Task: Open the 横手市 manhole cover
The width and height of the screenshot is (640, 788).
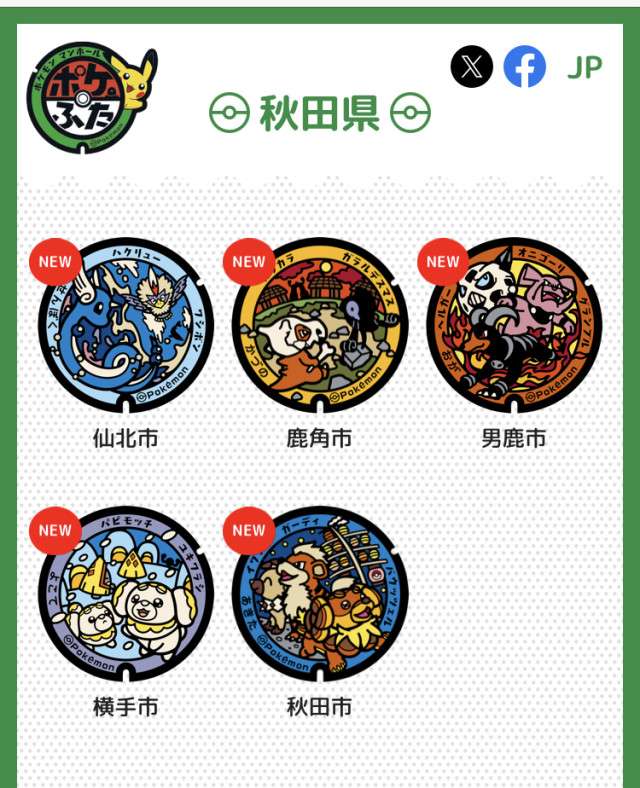Action: pos(126,594)
